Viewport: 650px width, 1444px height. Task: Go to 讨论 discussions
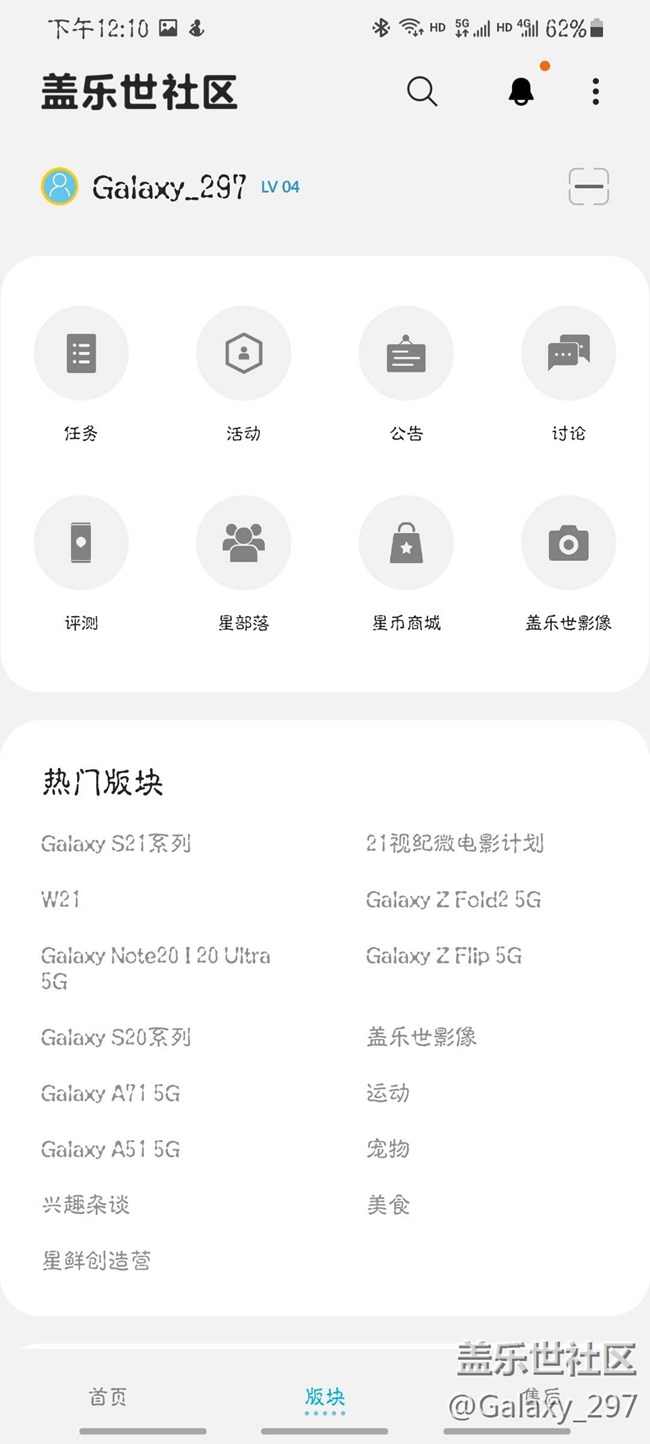pos(568,354)
